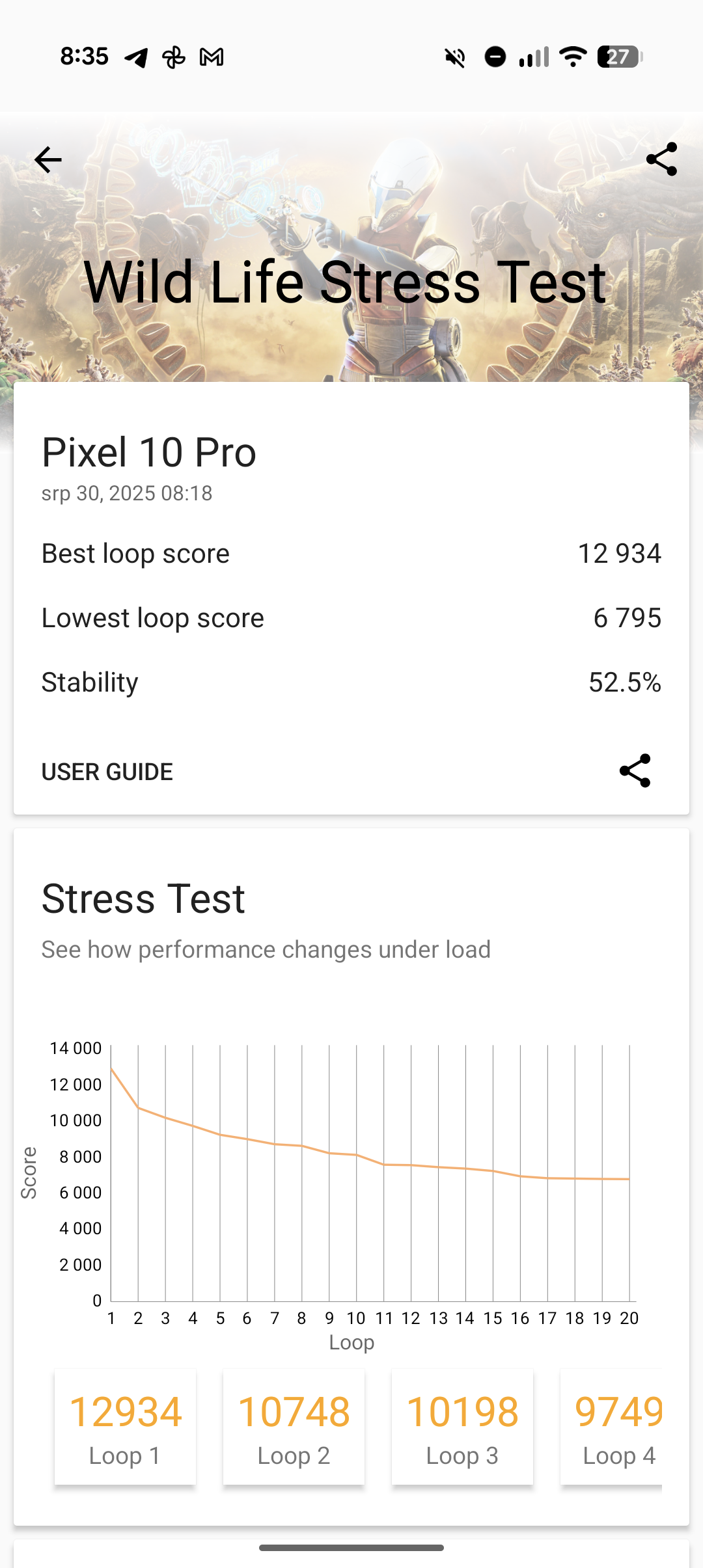Select the Loop 1 score card
The height and width of the screenshot is (1568, 703).
tap(125, 1428)
